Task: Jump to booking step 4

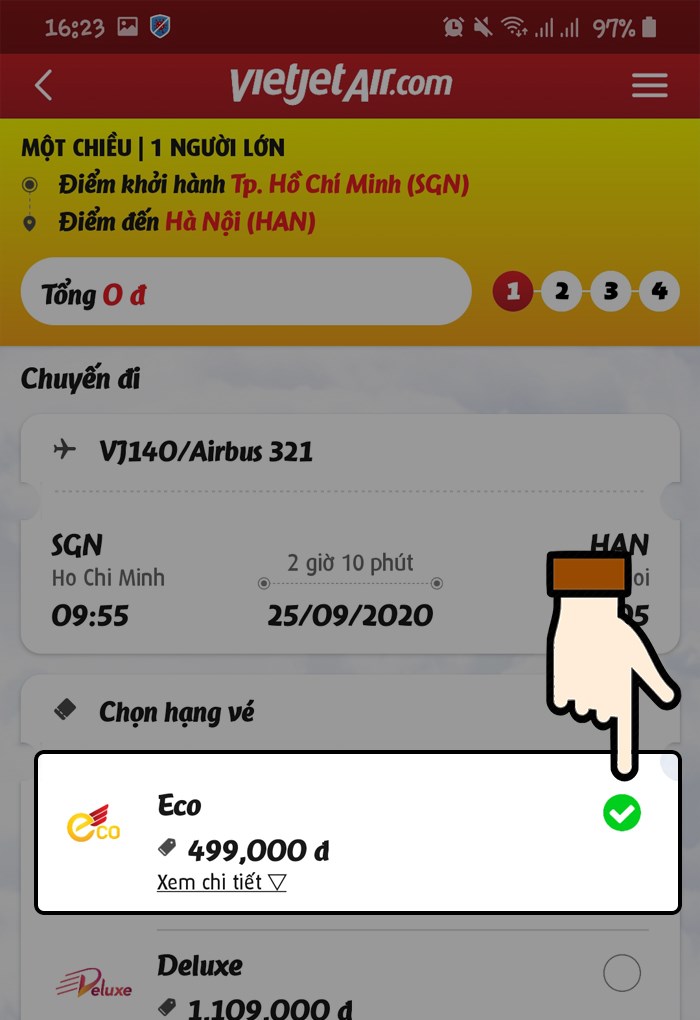Action: [x=659, y=292]
